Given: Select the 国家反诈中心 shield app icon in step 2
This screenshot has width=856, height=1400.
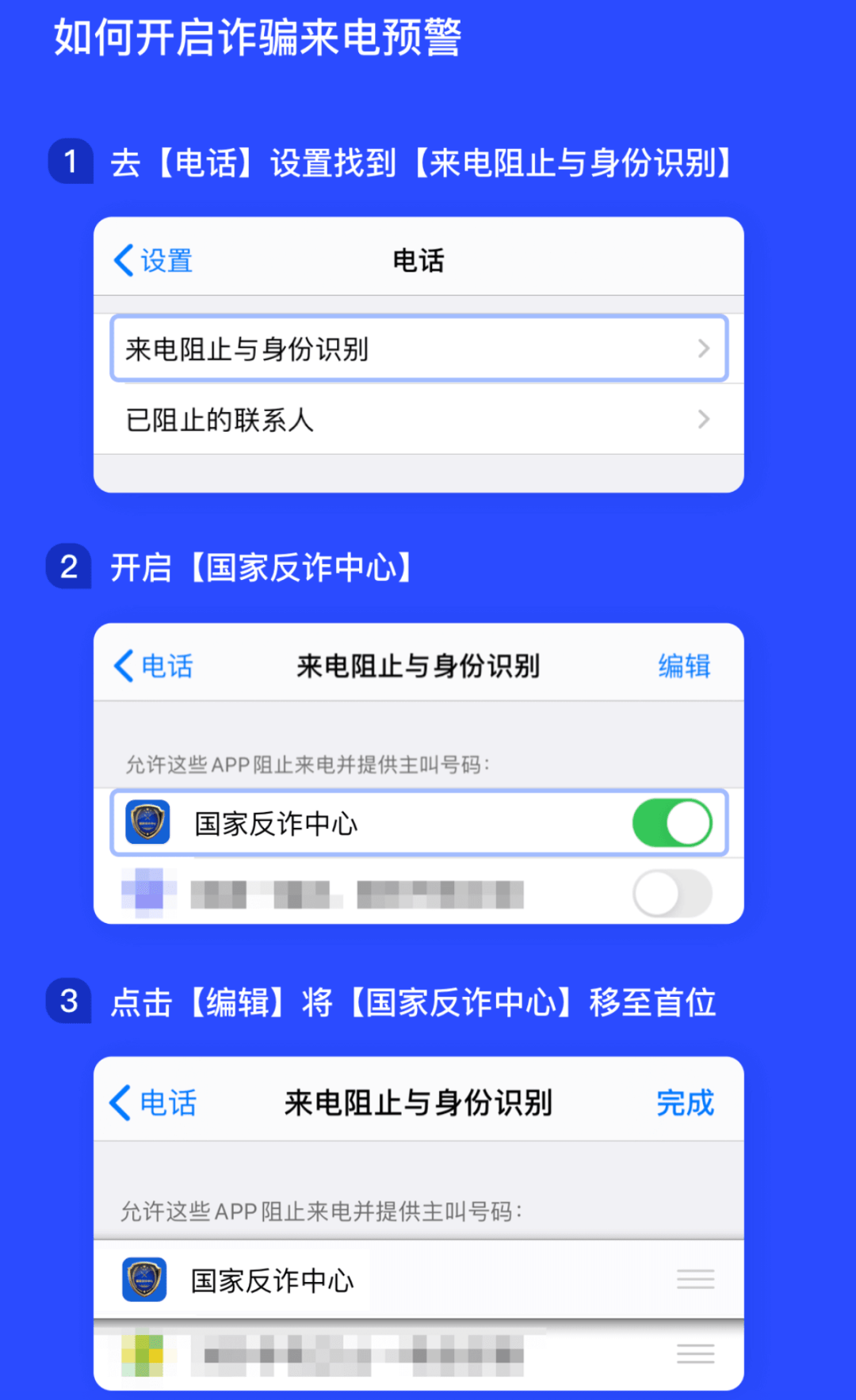Looking at the screenshot, I should [x=147, y=822].
